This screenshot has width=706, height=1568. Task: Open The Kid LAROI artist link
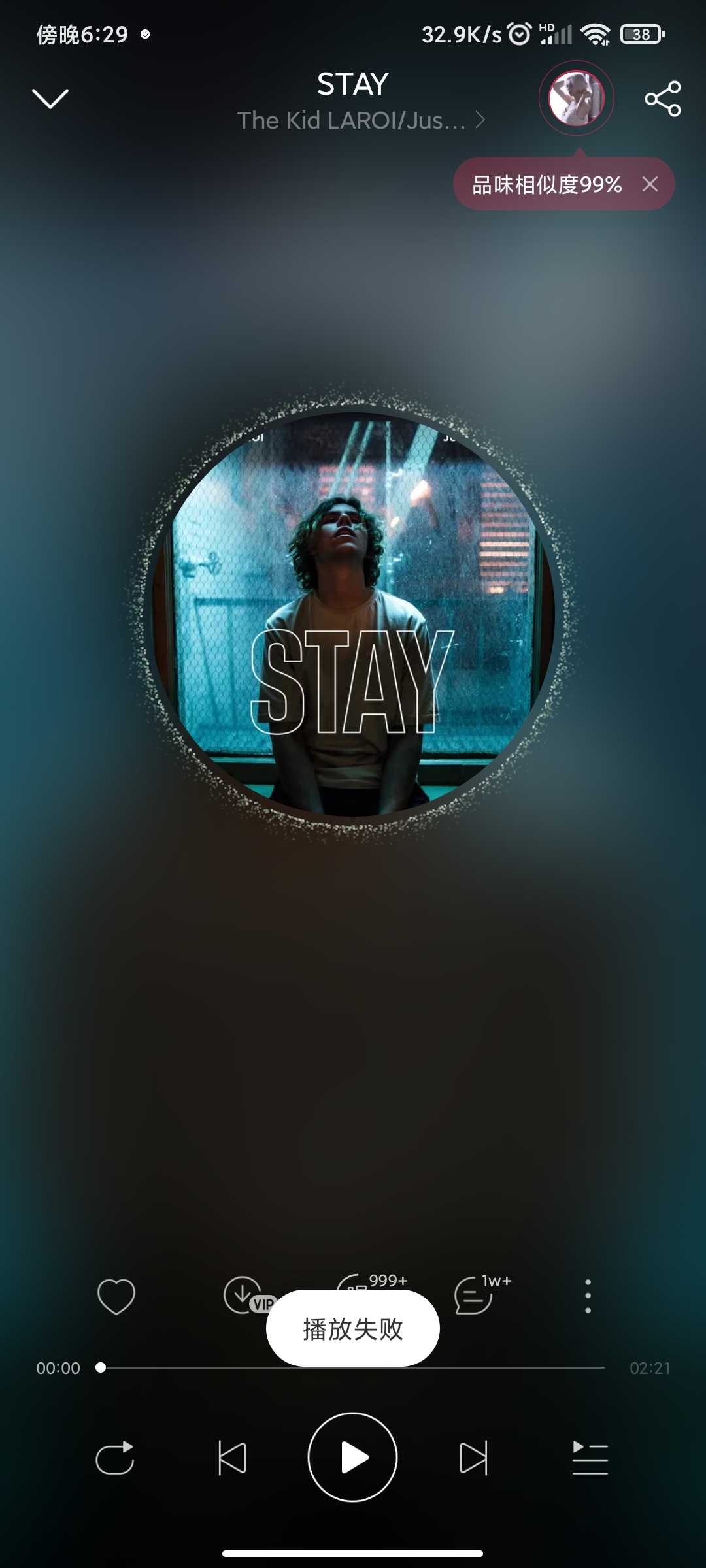point(361,120)
